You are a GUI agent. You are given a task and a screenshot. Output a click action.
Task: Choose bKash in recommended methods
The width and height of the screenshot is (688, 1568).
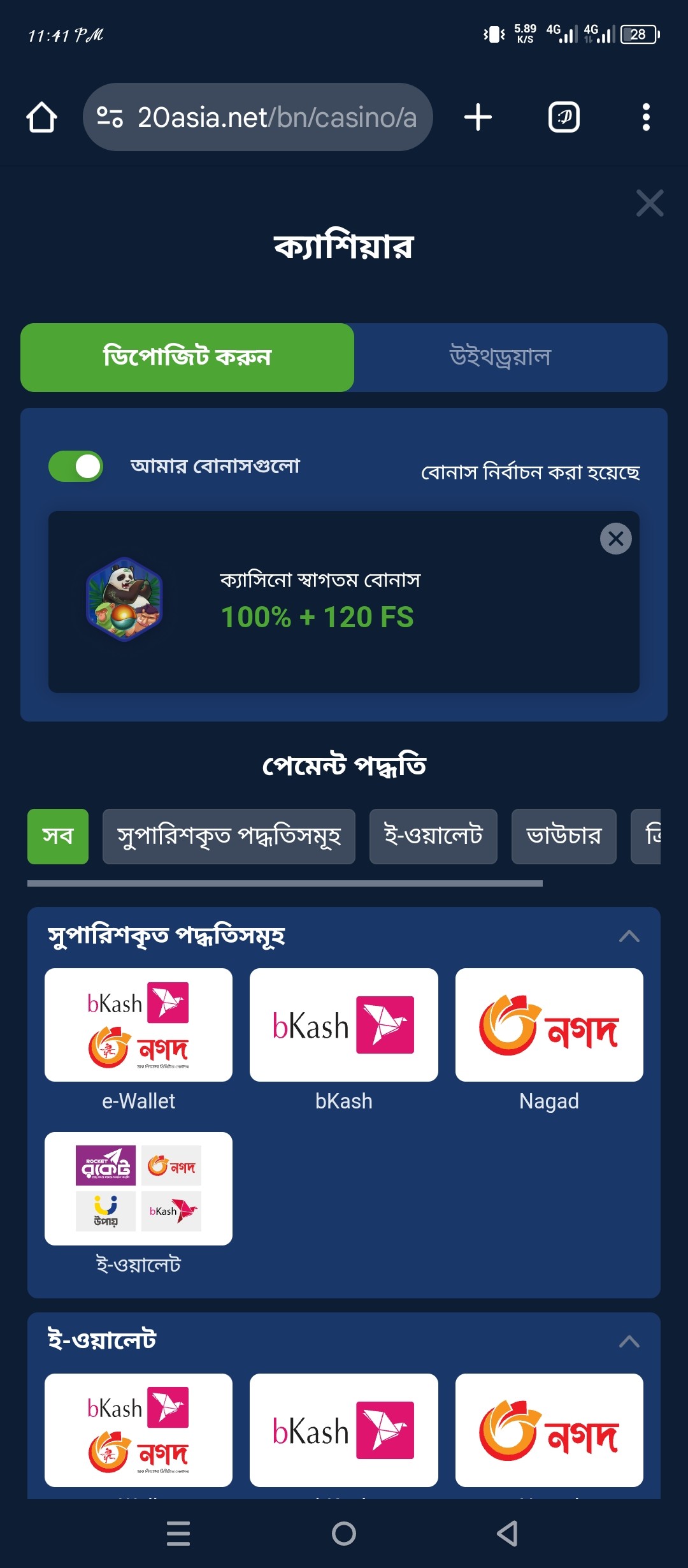(343, 1025)
